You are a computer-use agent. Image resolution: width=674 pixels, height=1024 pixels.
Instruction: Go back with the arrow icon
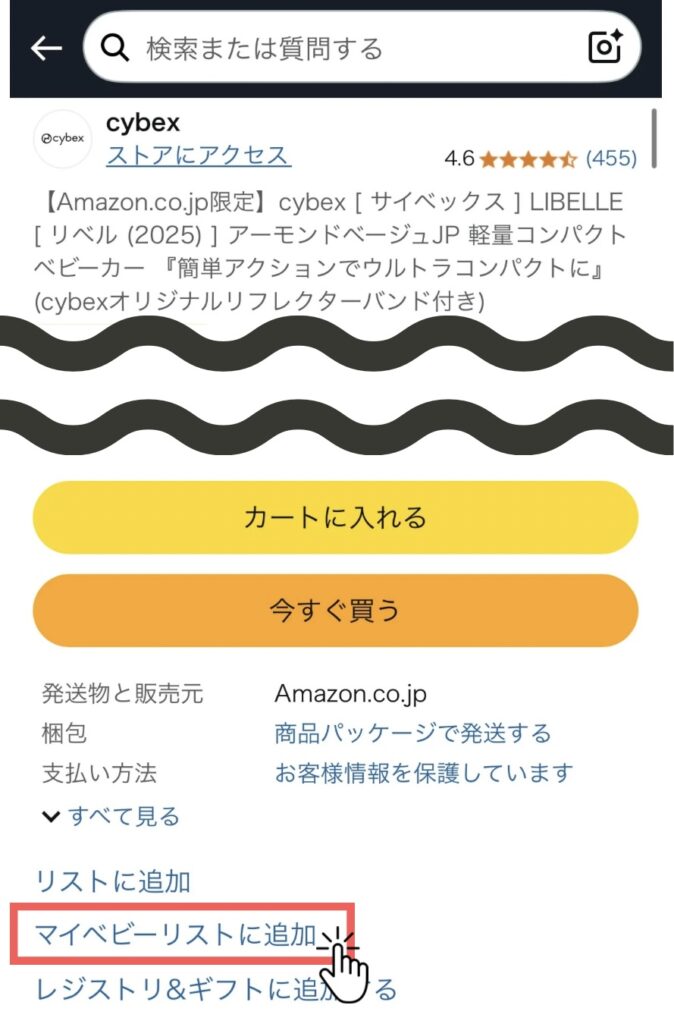[46, 47]
